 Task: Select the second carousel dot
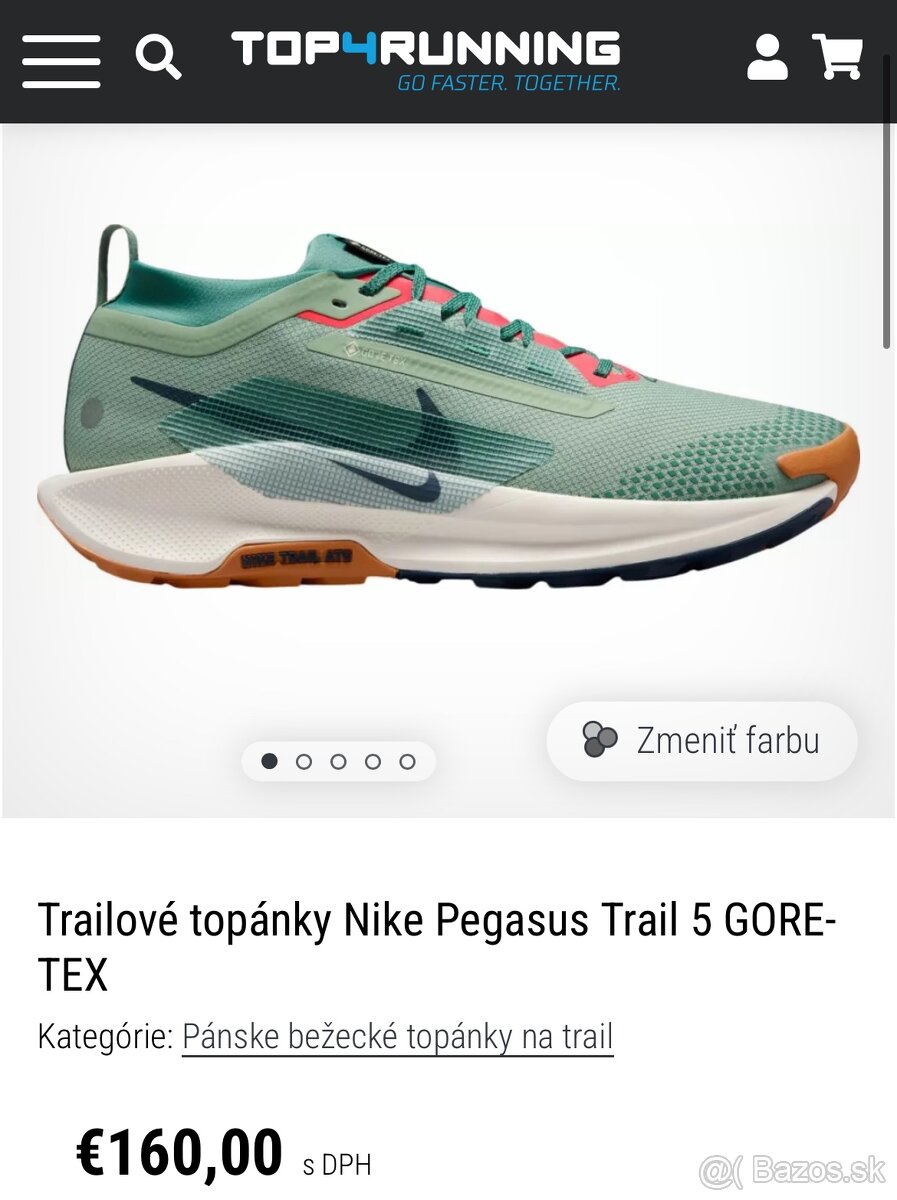point(302,760)
